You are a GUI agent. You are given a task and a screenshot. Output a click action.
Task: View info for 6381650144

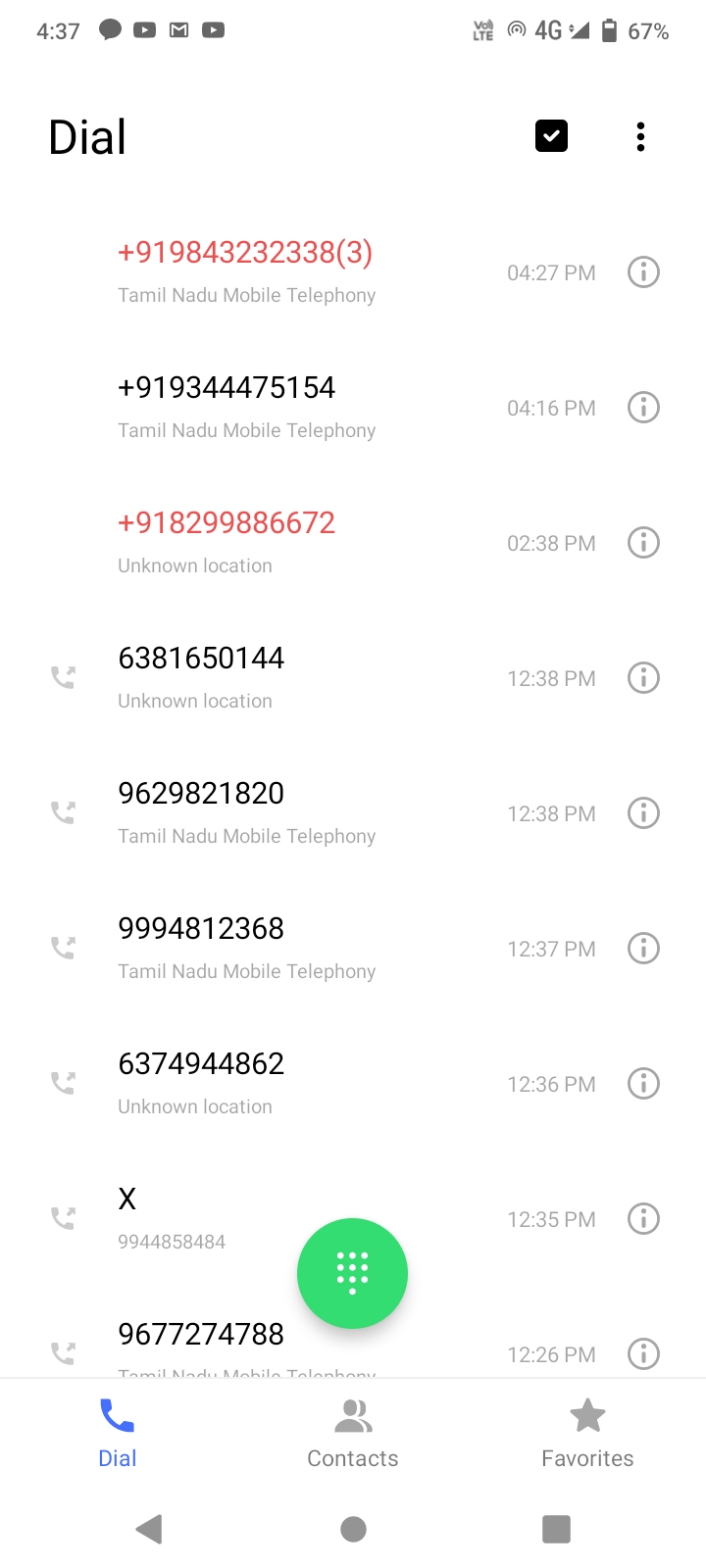tap(643, 677)
